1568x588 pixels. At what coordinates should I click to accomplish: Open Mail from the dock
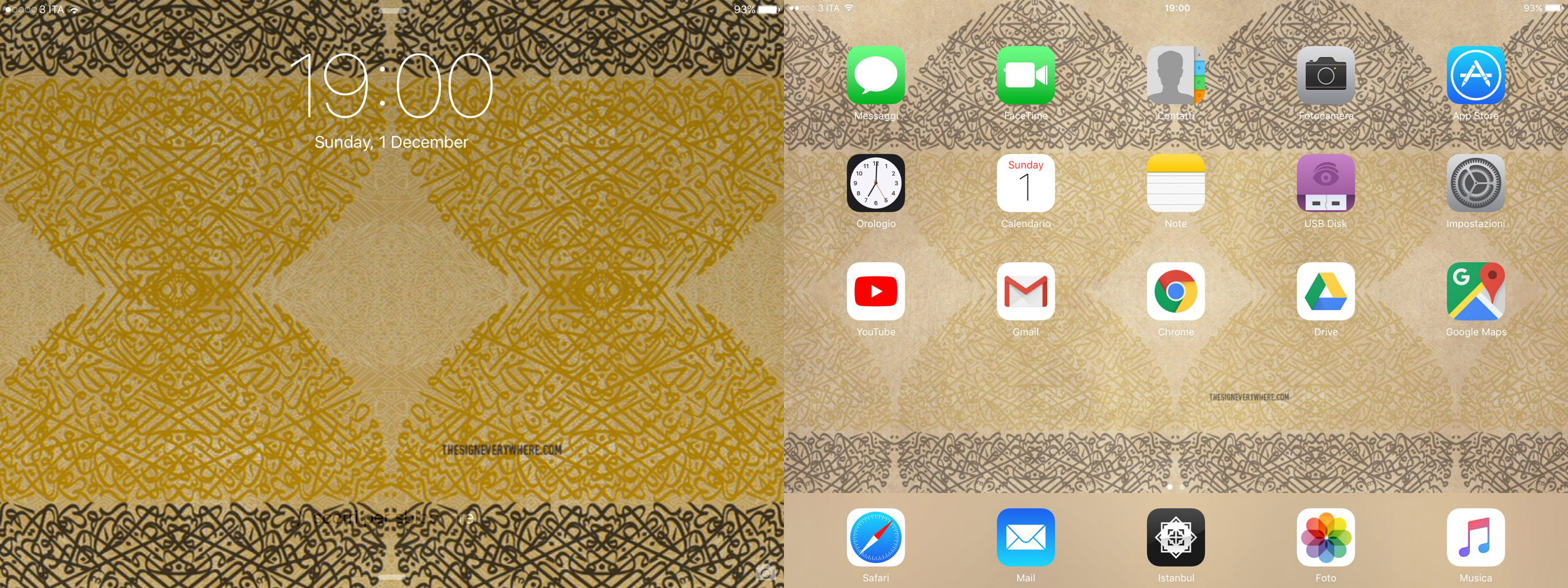click(1026, 537)
